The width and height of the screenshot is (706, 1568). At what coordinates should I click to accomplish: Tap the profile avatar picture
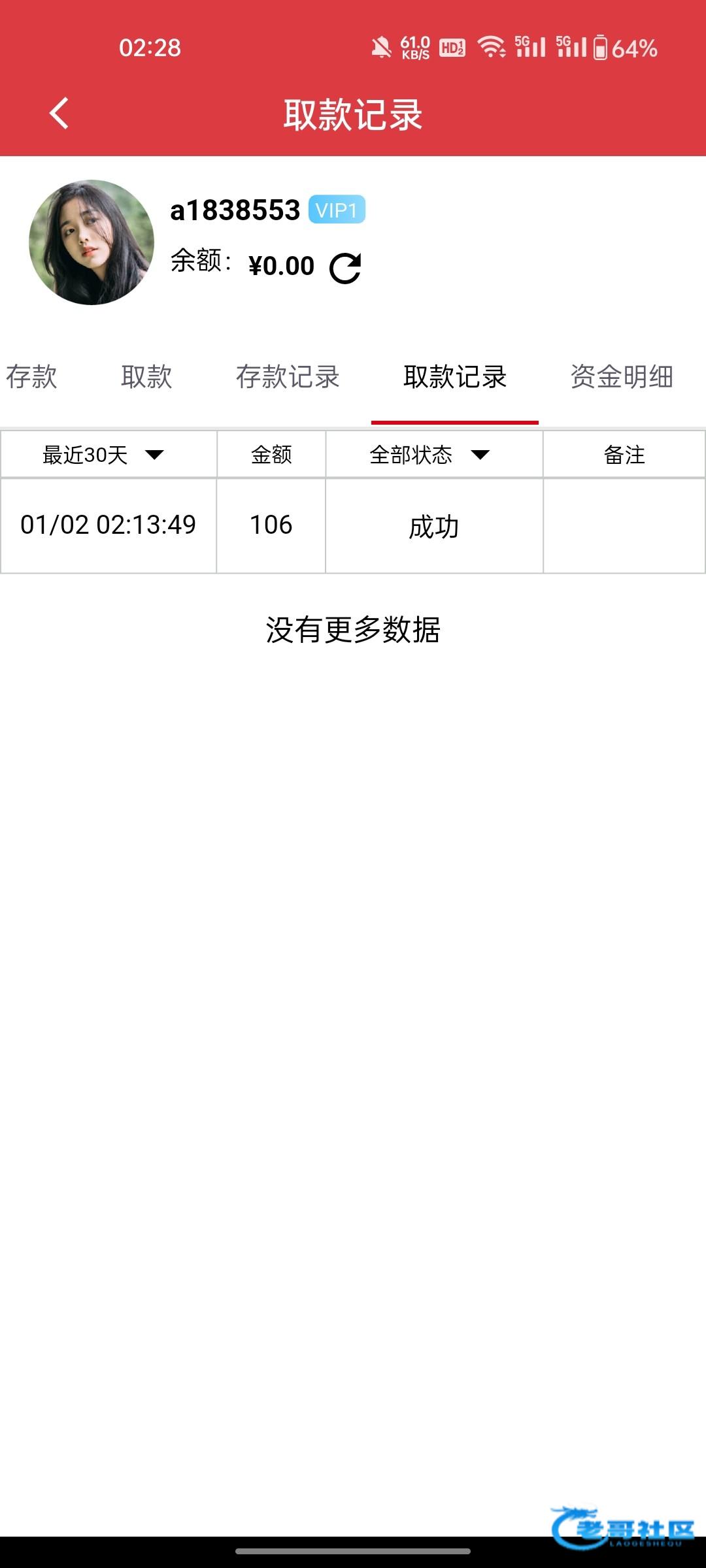point(92,242)
